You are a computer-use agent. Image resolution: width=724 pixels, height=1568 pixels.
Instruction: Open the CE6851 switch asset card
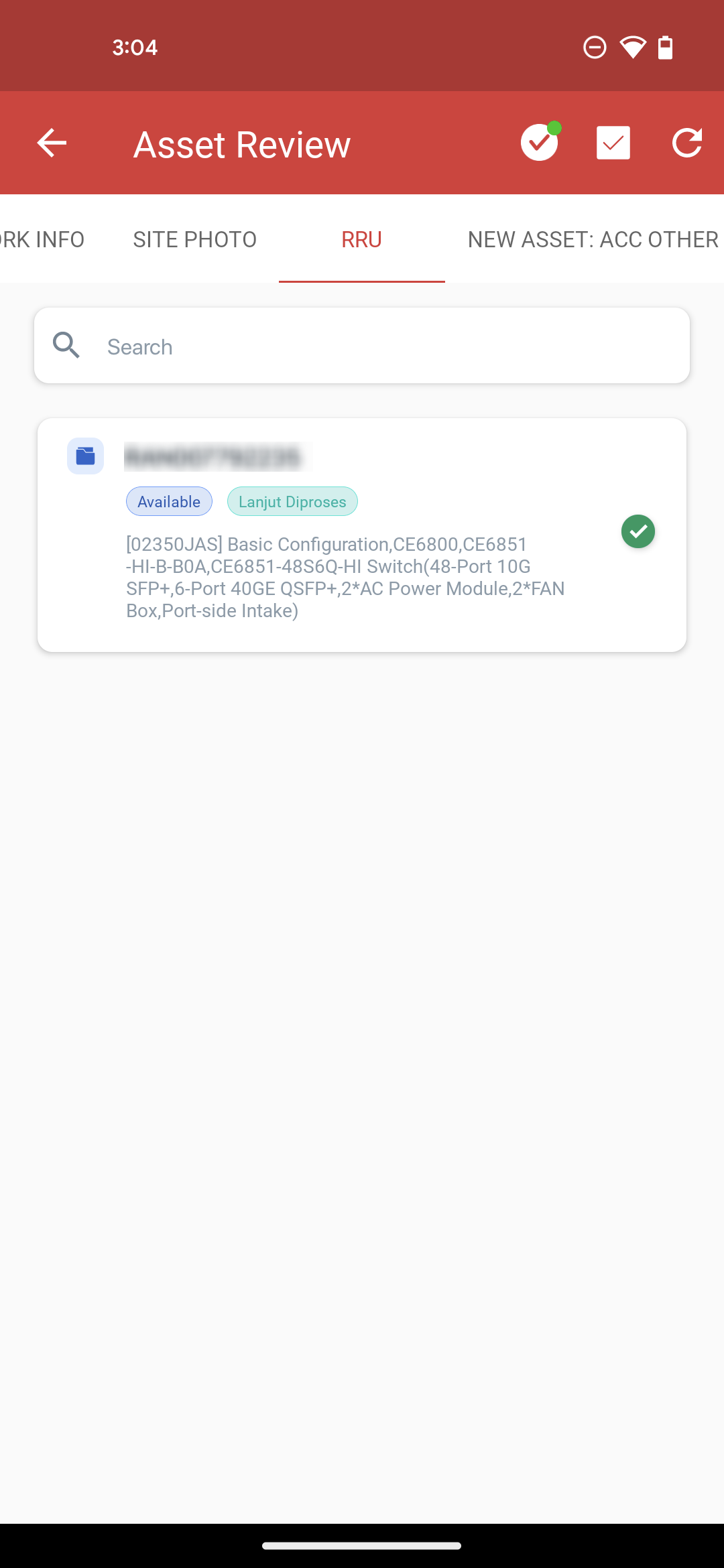(x=362, y=535)
